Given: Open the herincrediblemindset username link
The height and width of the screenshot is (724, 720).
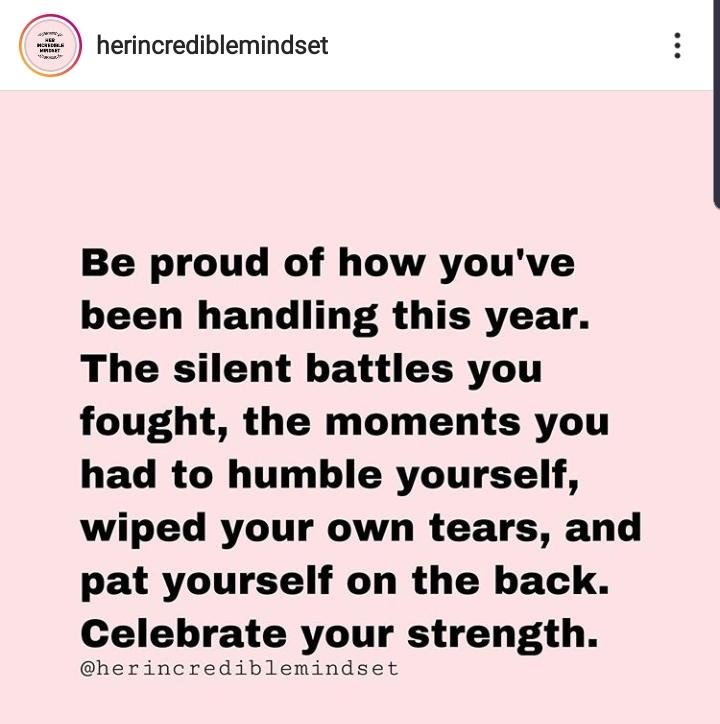Looking at the screenshot, I should [211, 45].
